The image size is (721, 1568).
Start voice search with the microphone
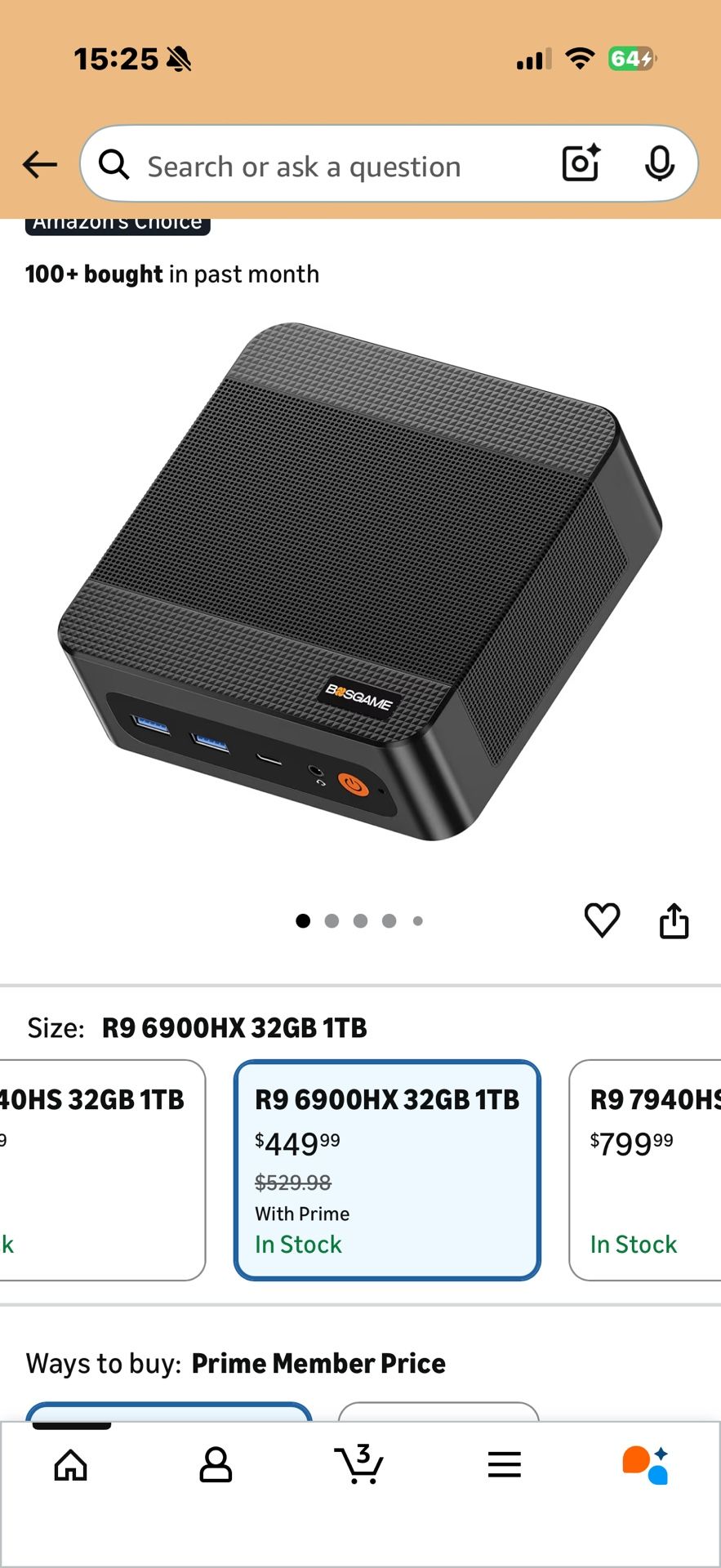(x=659, y=164)
